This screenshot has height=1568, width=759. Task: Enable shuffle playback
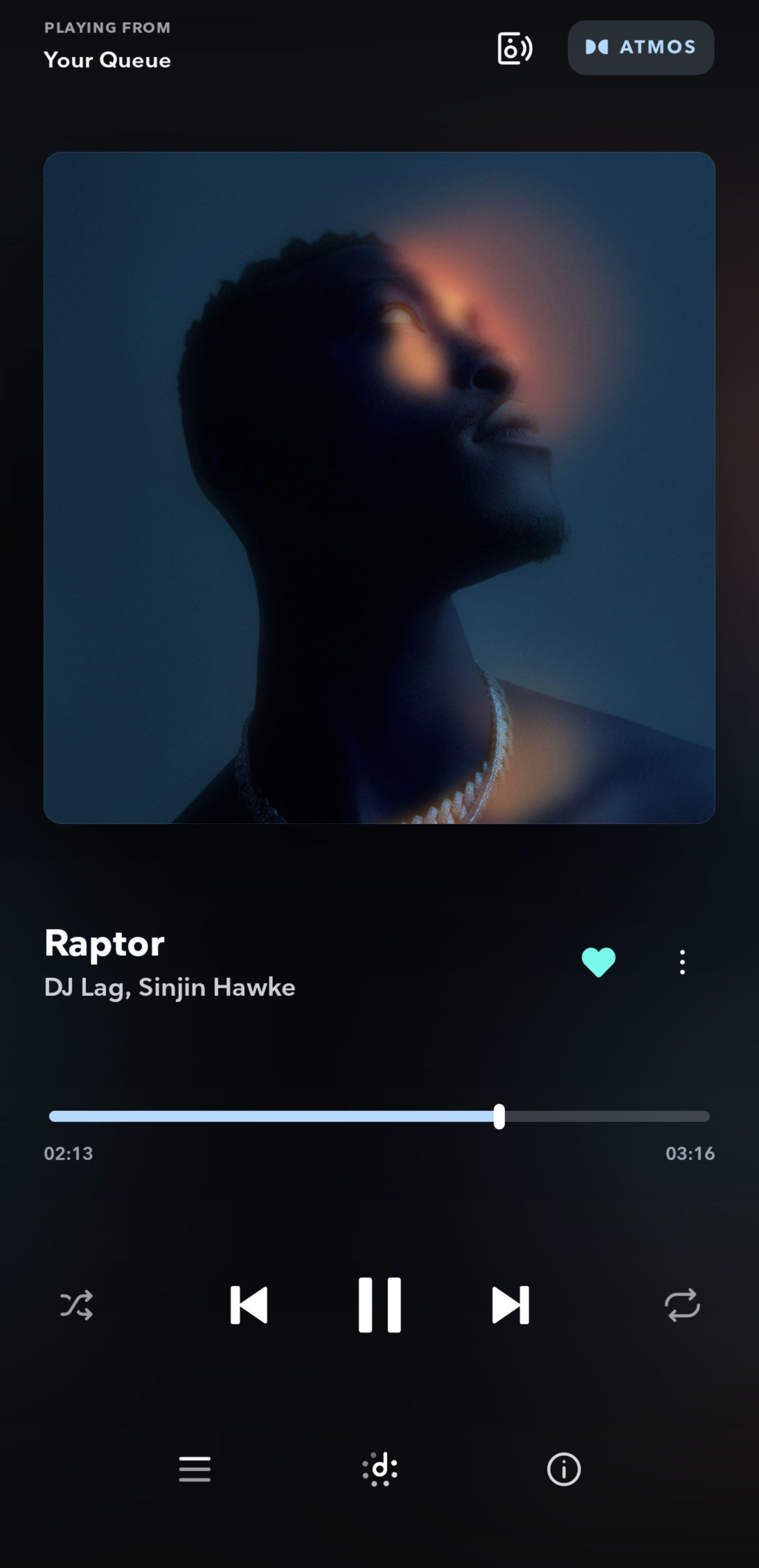click(77, 1304)
